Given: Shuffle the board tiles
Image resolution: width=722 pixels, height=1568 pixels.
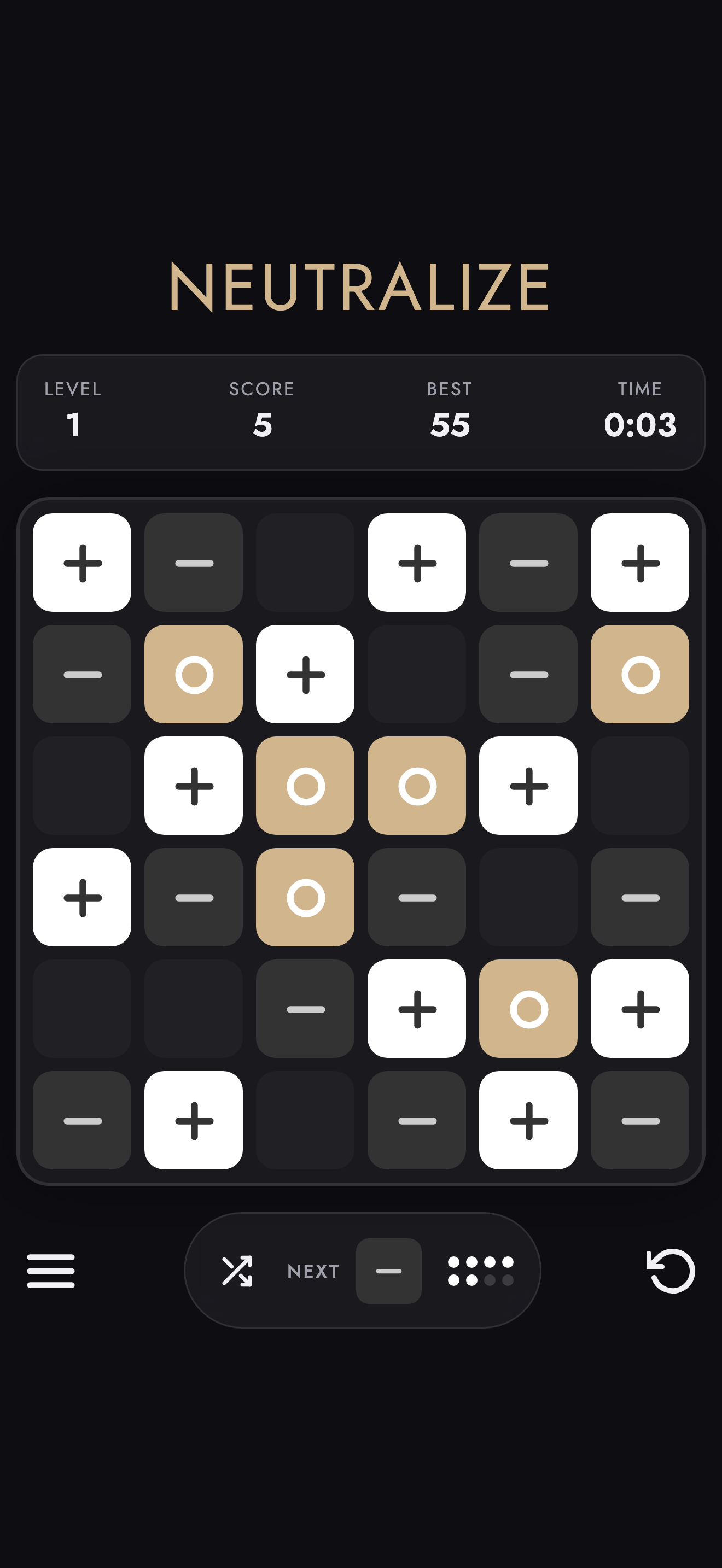Looking at the screenshot, I should pos(237,1271).
